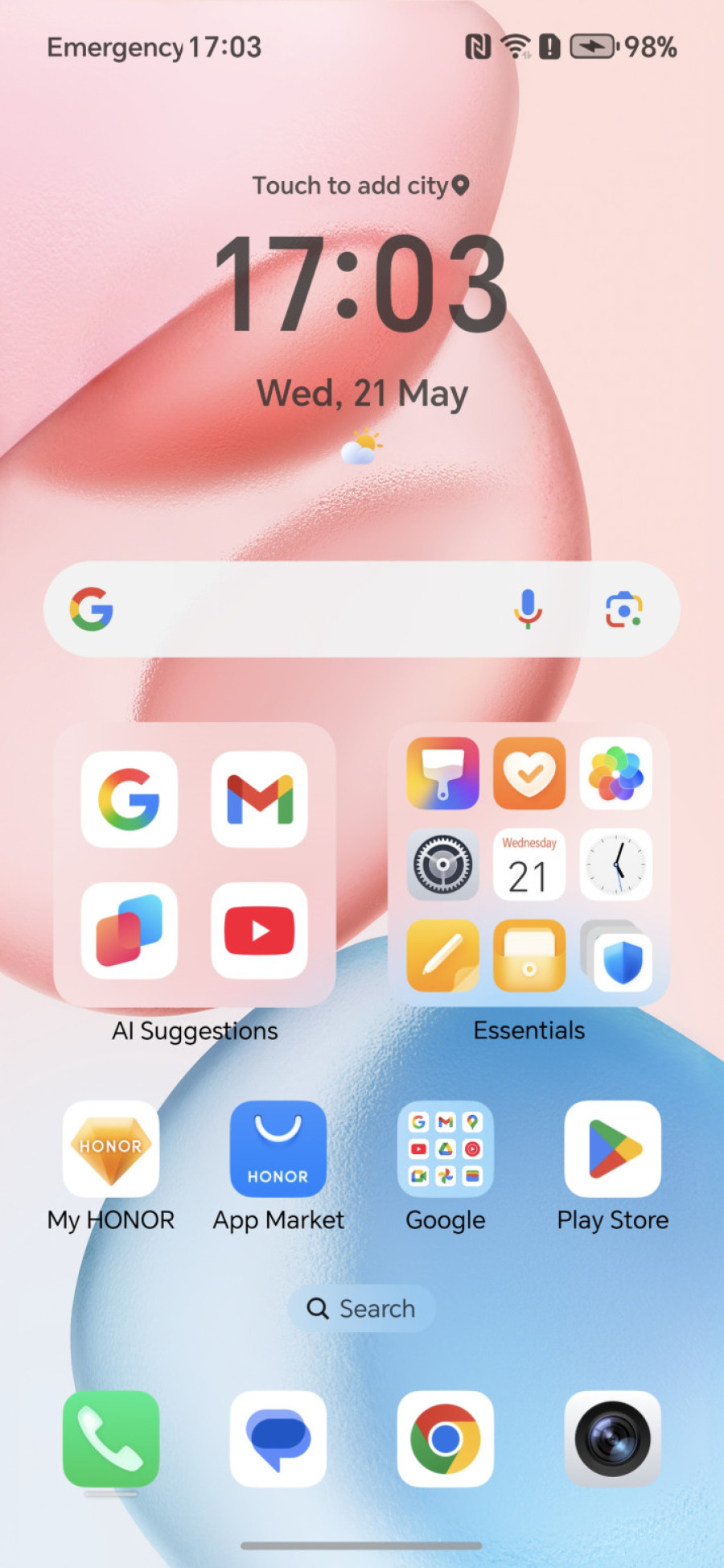Open the Clock app in Essentials
This screenshot has width=724, height=1568.
[x=616, y=864]
